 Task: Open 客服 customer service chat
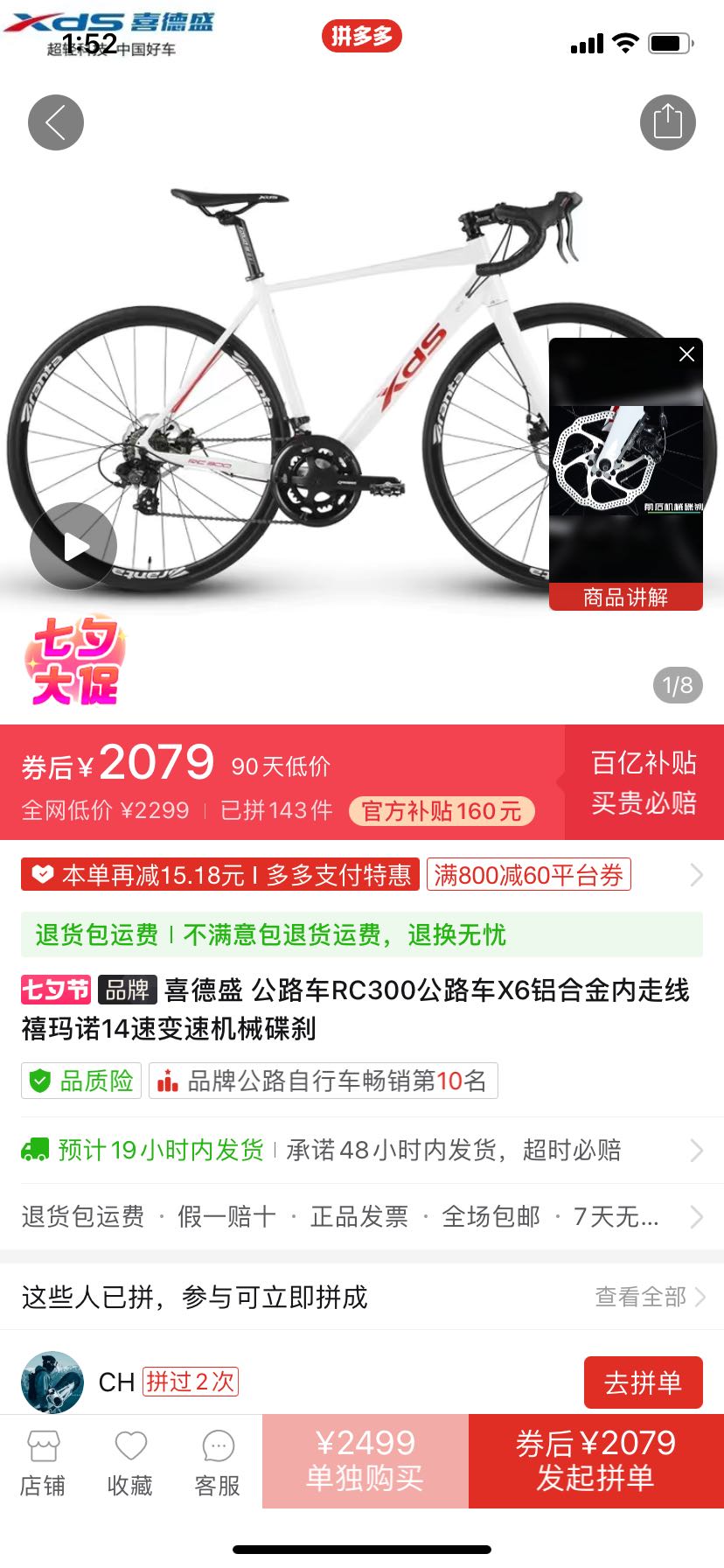(216, 1459)
